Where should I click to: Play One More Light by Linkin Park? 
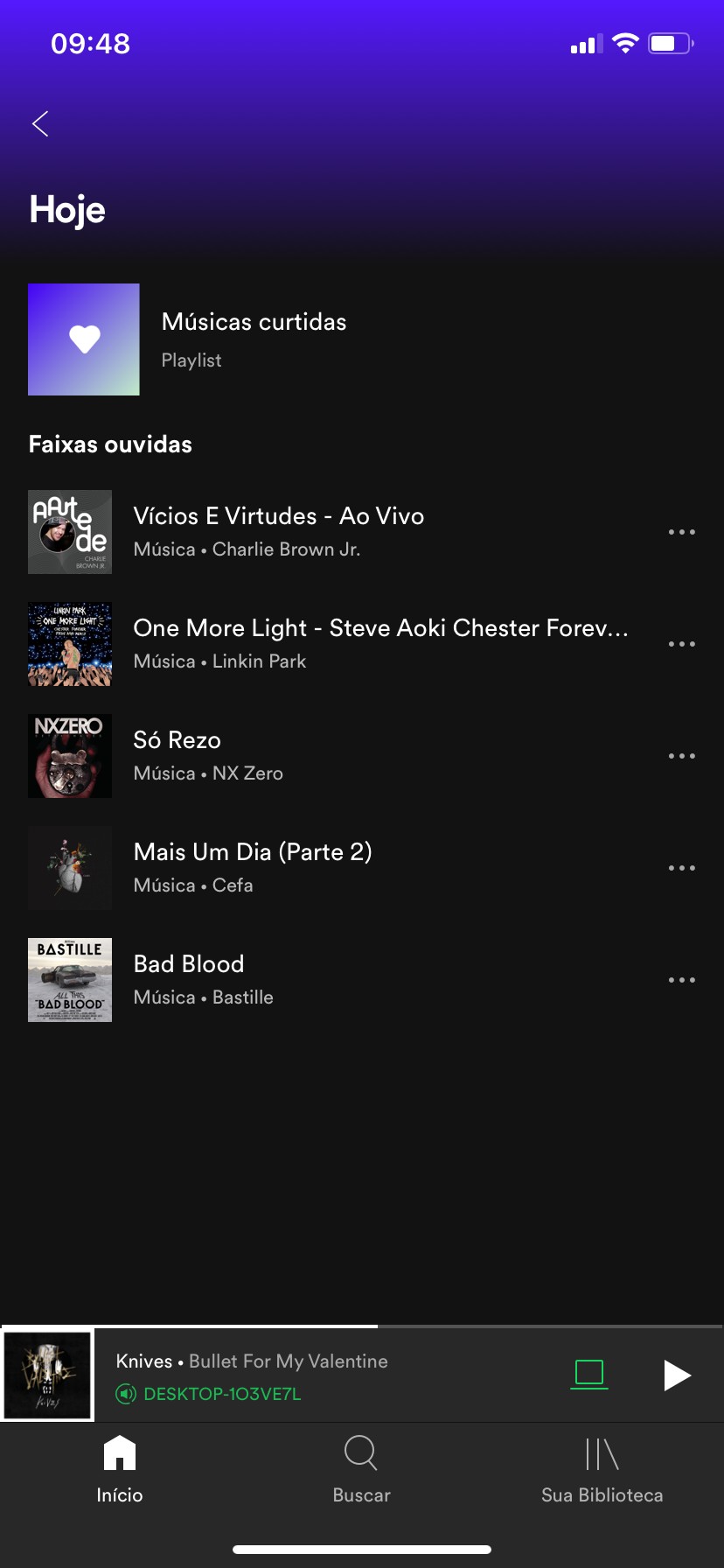(379, 643)
